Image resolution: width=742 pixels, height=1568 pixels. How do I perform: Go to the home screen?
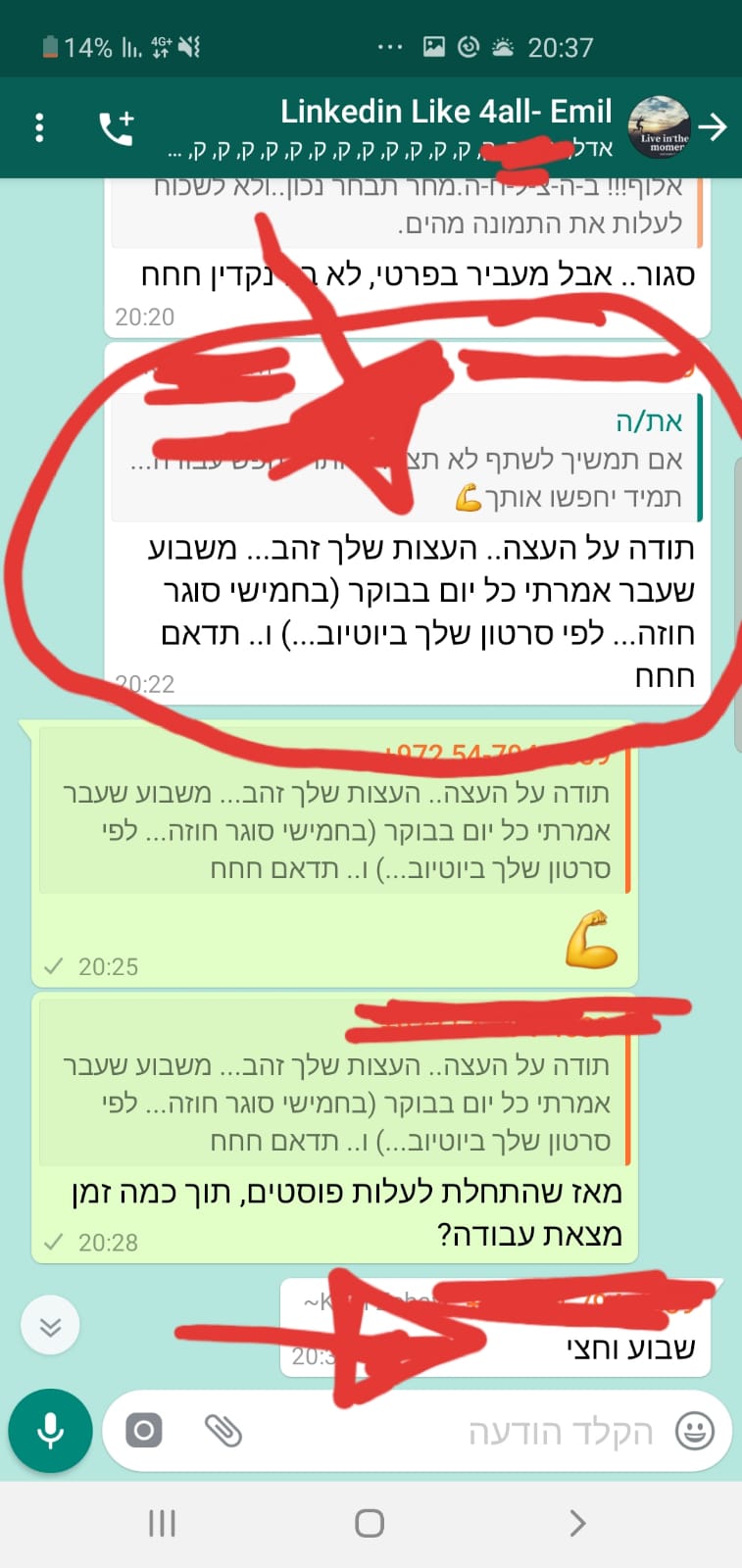pos(370,1523)
